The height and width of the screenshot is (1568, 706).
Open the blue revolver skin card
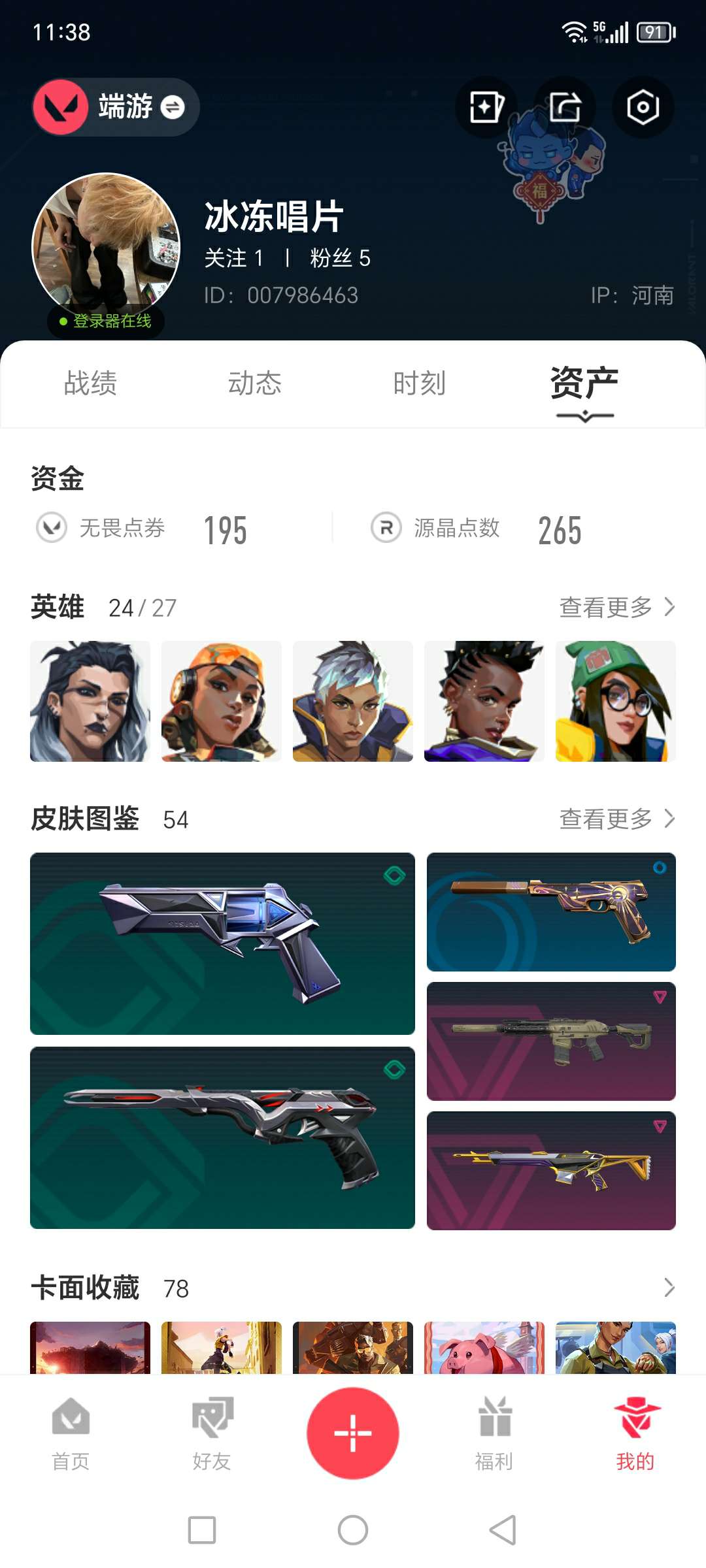(222, 943)
